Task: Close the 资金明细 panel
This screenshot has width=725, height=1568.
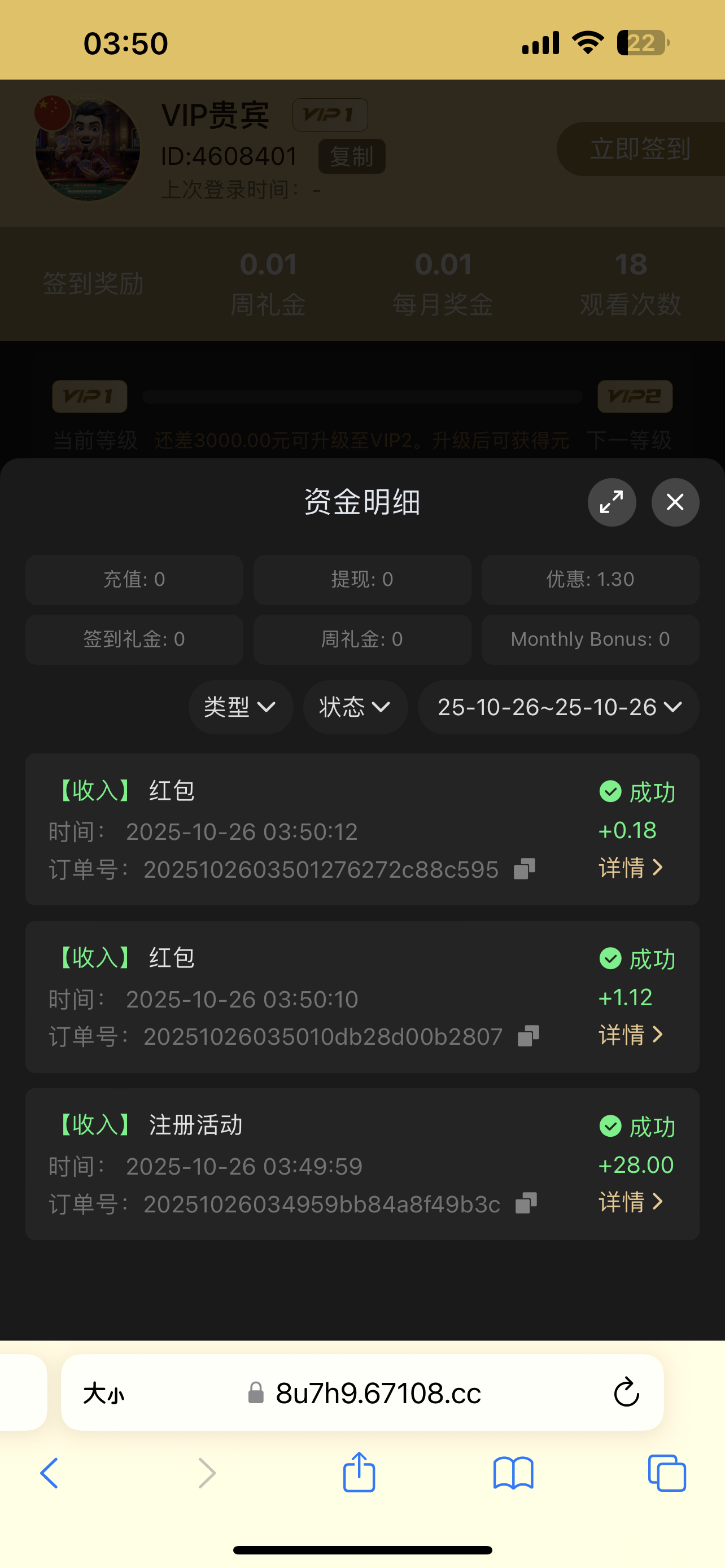Action: coord(675,502)
